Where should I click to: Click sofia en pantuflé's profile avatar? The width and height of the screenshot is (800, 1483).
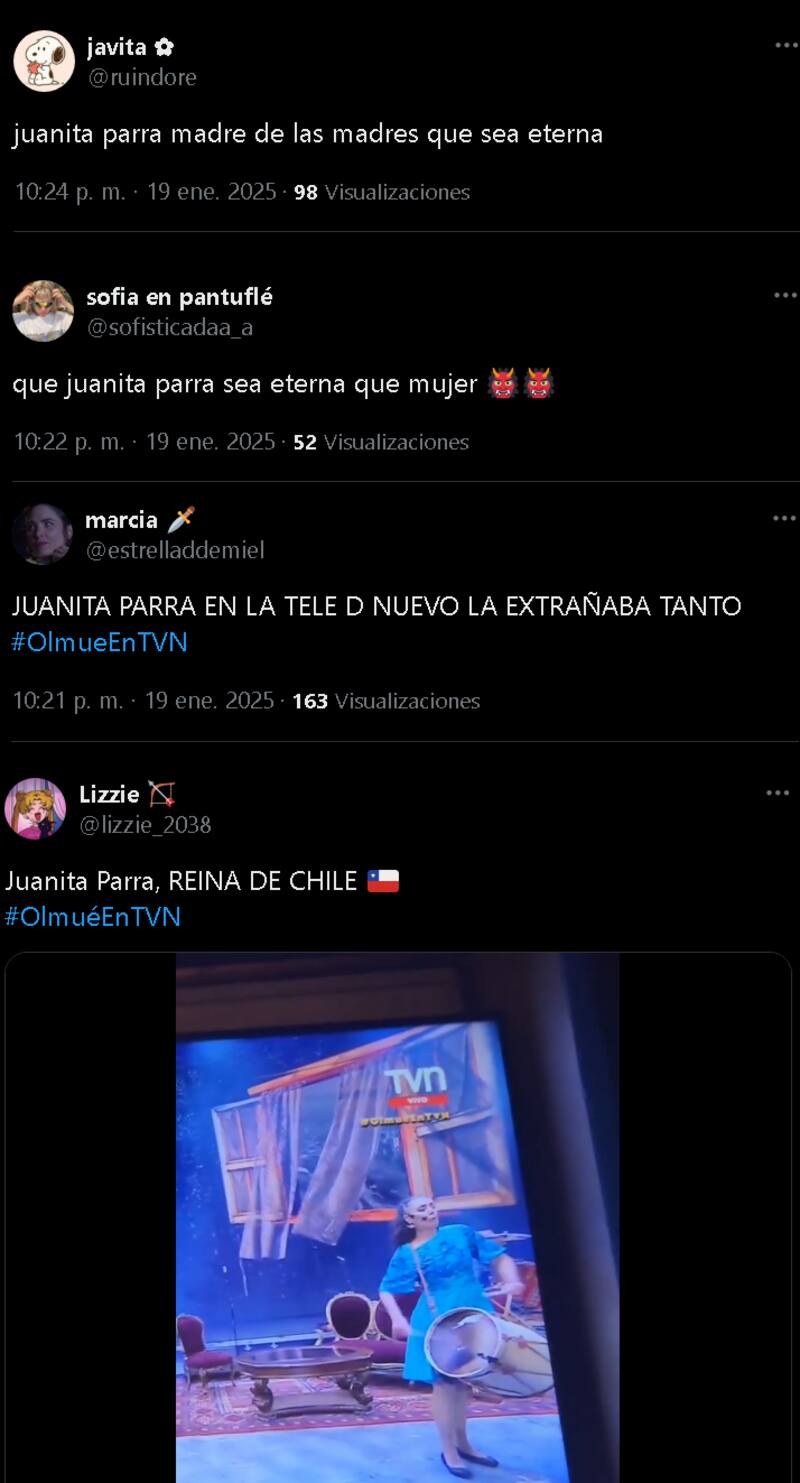(44, 311)
